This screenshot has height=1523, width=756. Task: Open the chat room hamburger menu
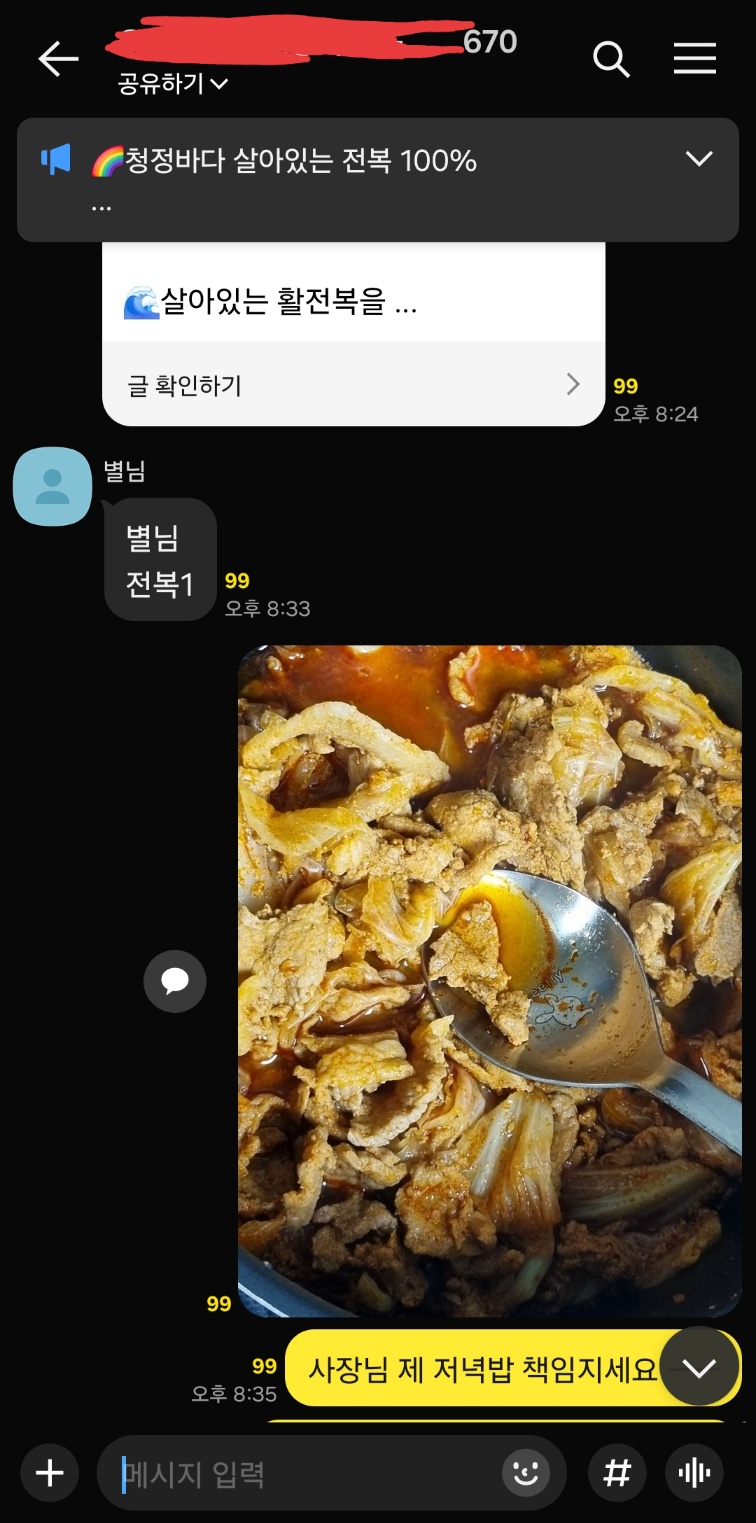(694, 59)
